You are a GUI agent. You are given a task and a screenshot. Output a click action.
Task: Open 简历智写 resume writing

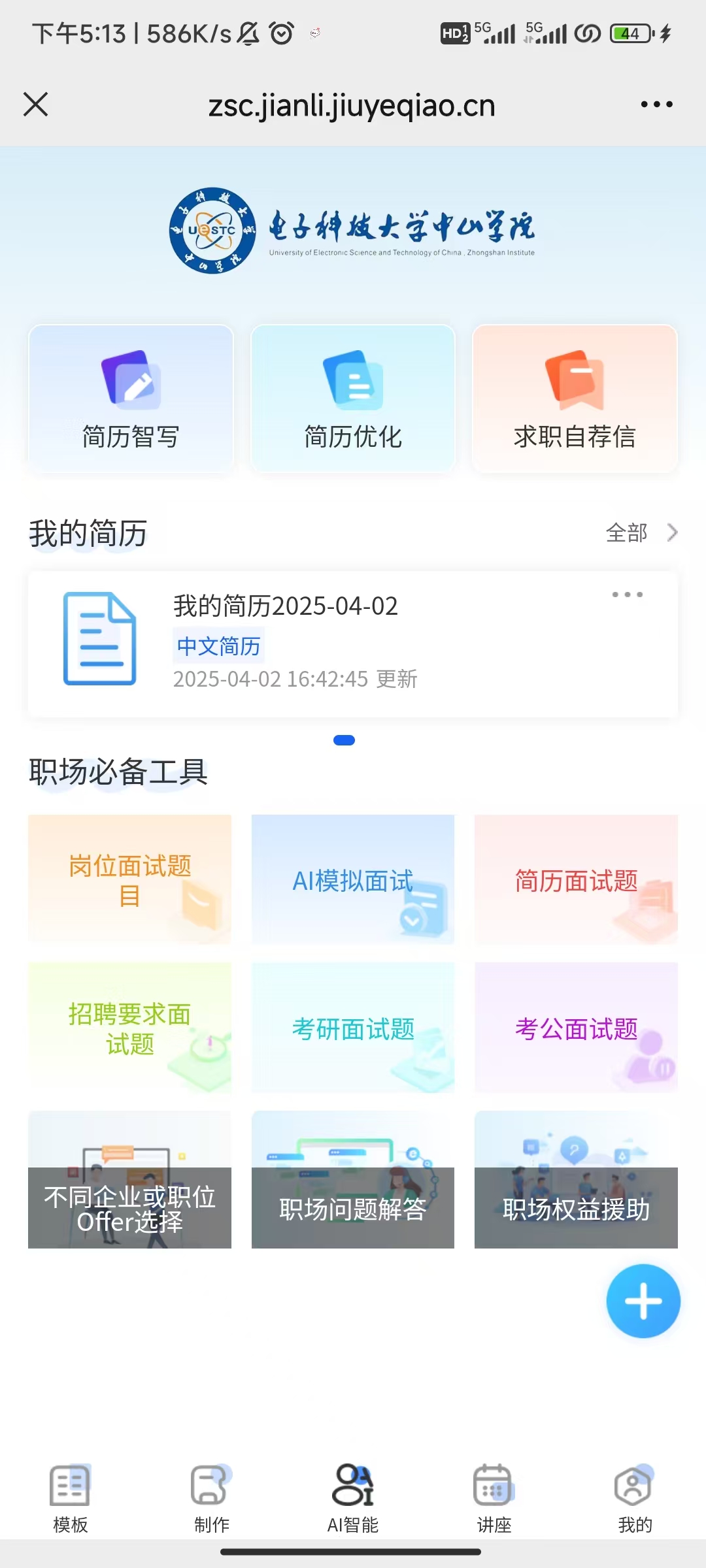tap(131, 399)
